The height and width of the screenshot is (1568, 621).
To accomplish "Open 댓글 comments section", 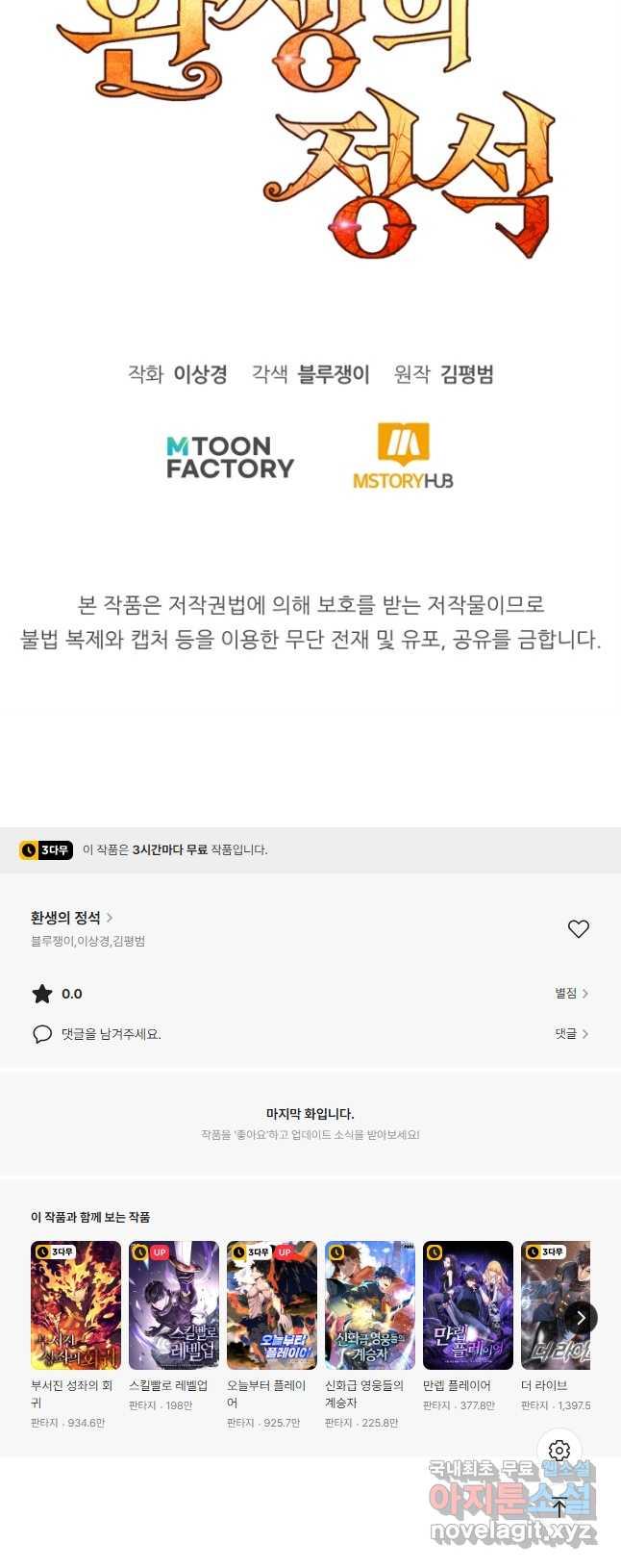I will point(571,1033).
